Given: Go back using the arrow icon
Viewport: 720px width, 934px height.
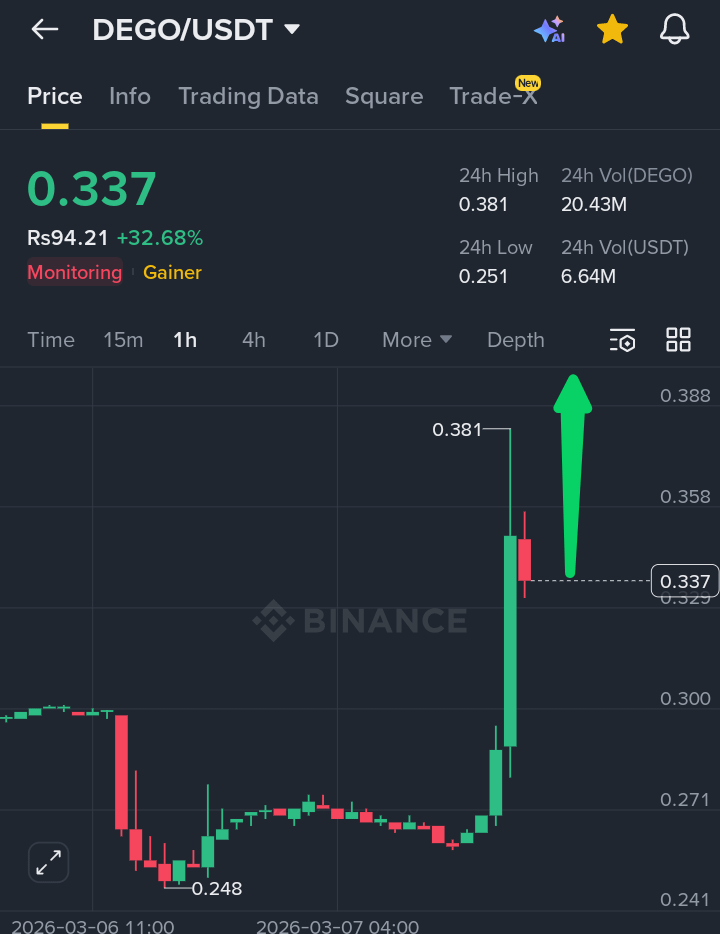Looking at the screenshot, I should coord(45,30).
